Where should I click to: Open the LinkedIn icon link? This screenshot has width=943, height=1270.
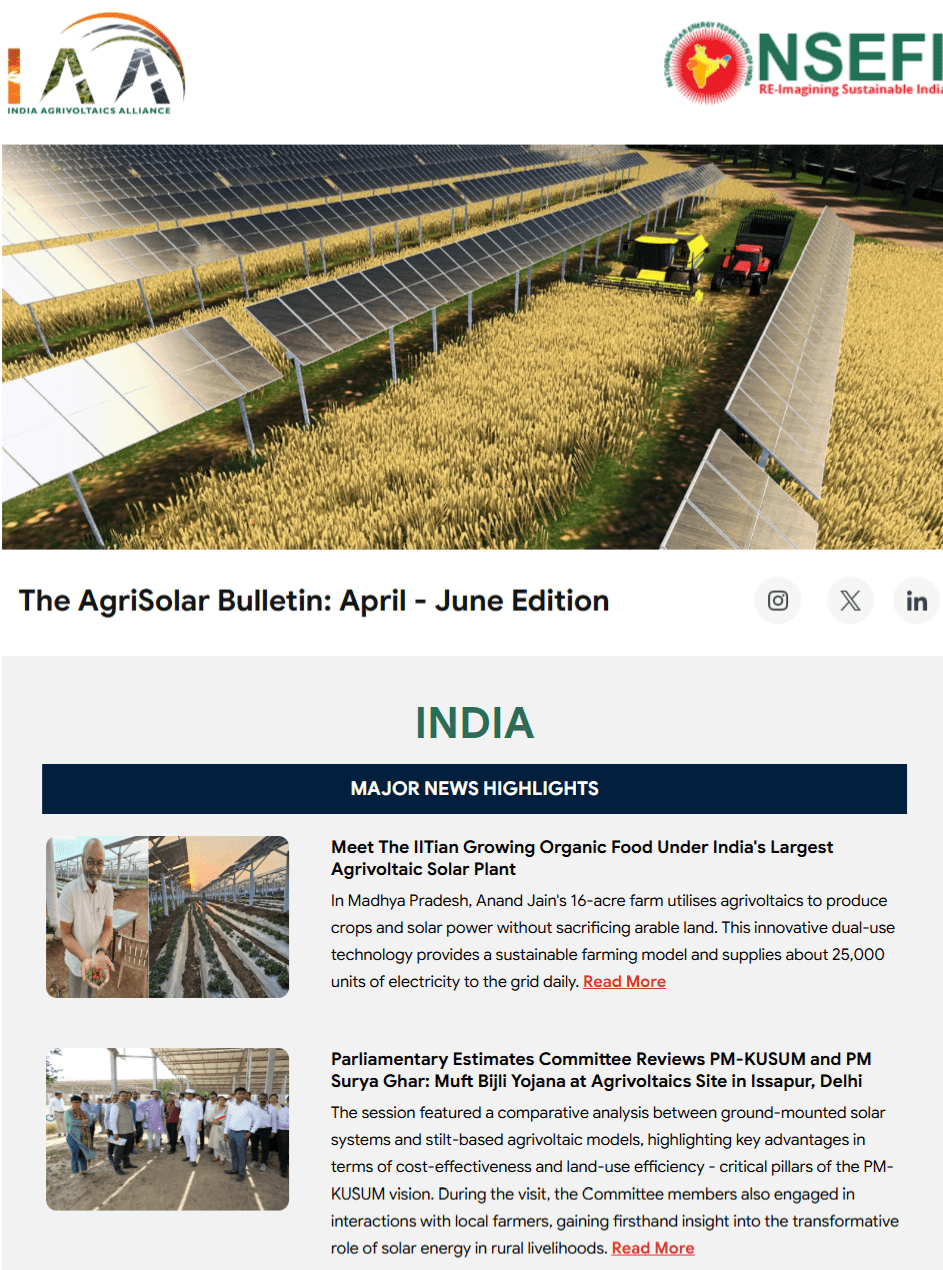coord(916,601)
